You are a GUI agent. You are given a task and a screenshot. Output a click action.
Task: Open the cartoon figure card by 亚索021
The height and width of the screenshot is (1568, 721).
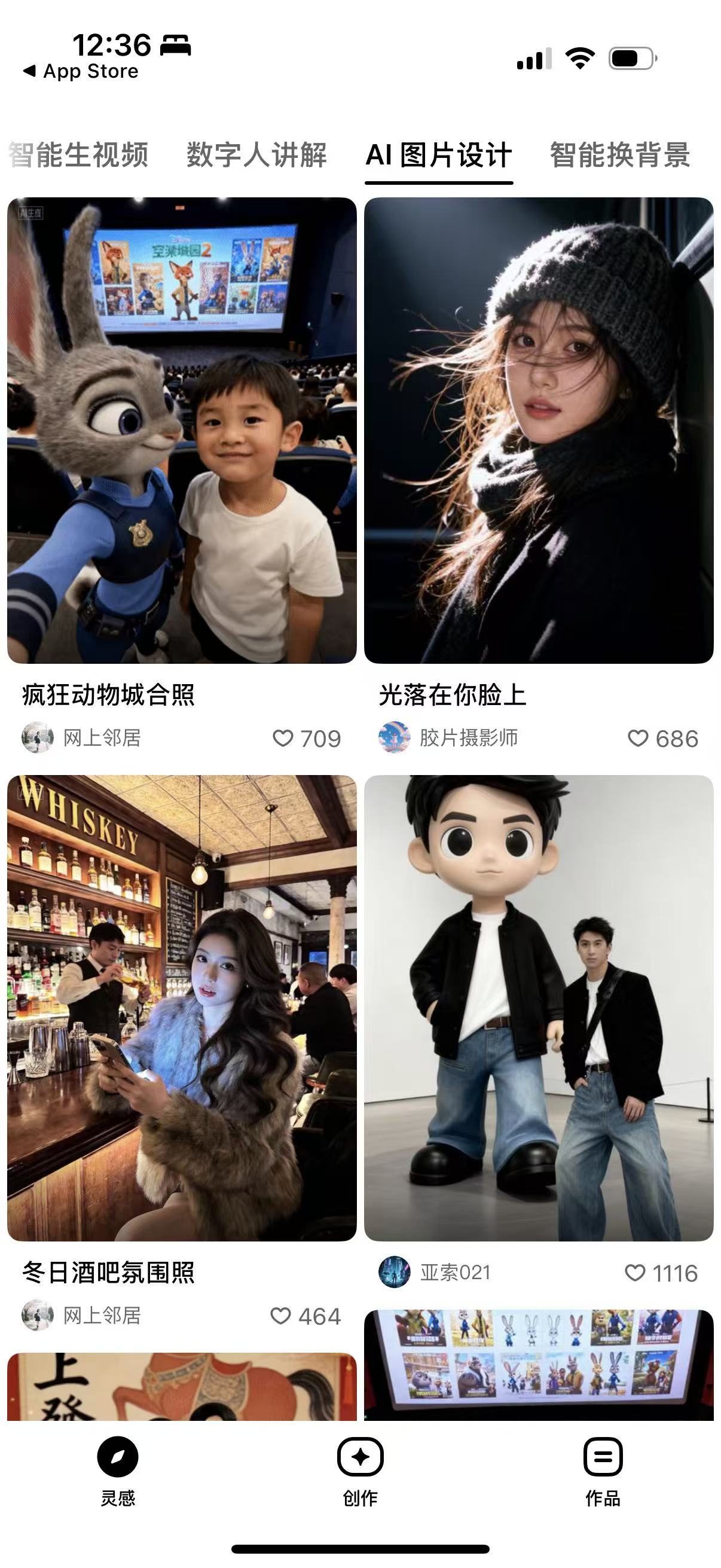[x=539, y=1008]
